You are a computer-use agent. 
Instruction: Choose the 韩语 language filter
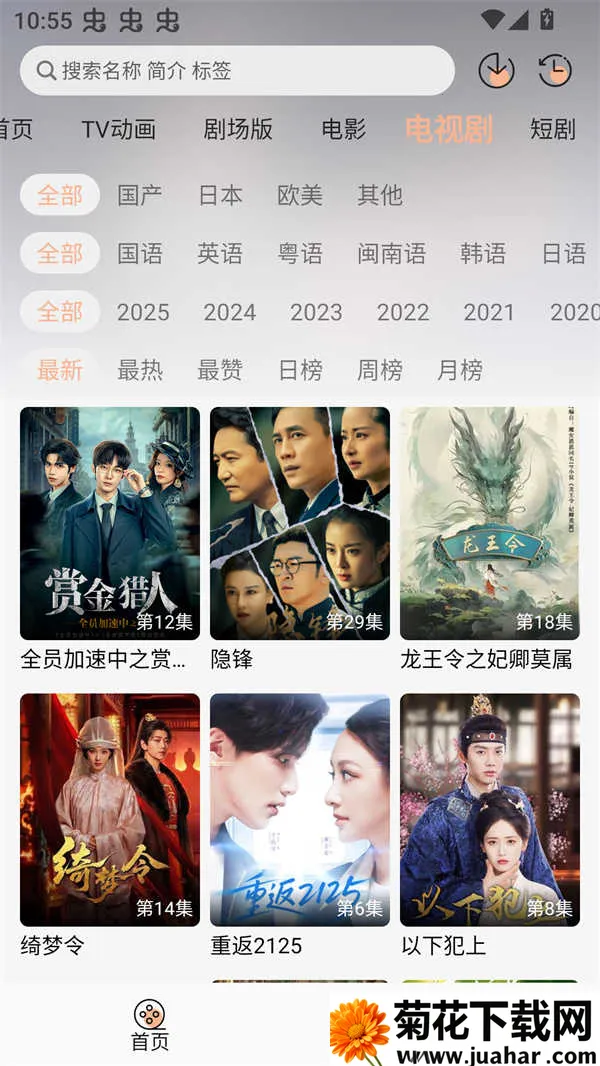(x=483, y=253)
